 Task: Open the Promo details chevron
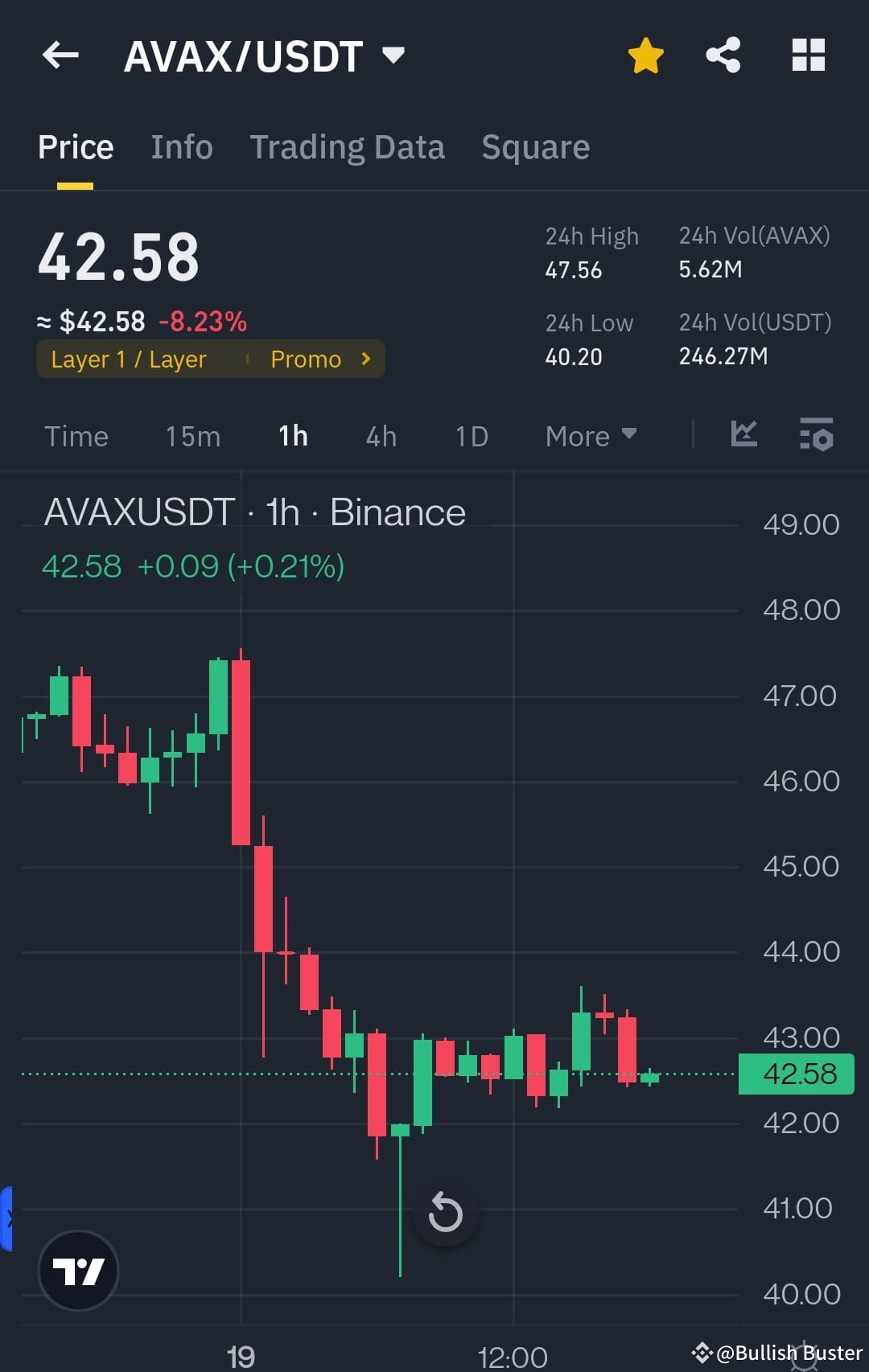point(366,359)
